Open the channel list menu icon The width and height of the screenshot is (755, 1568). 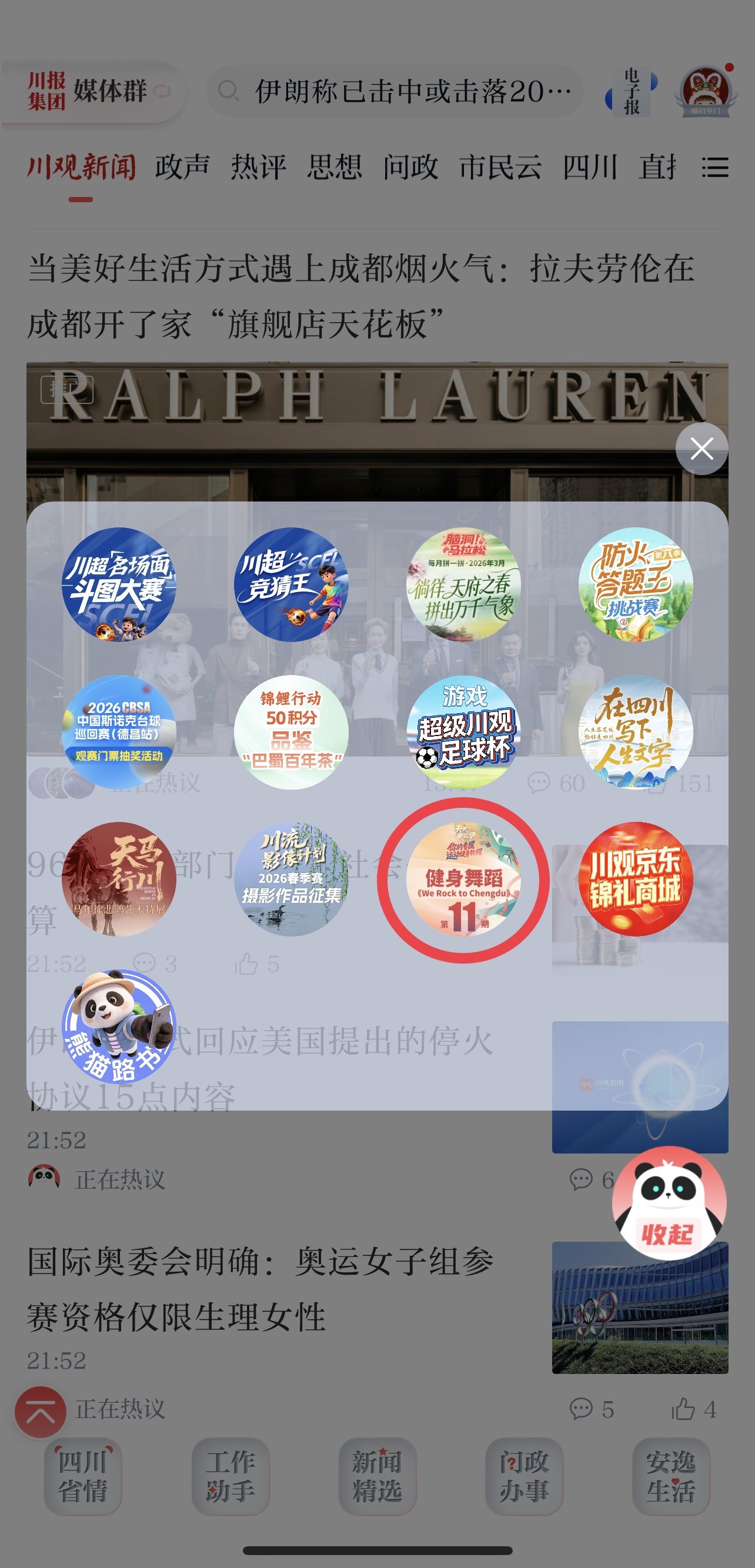coord(715,168)
